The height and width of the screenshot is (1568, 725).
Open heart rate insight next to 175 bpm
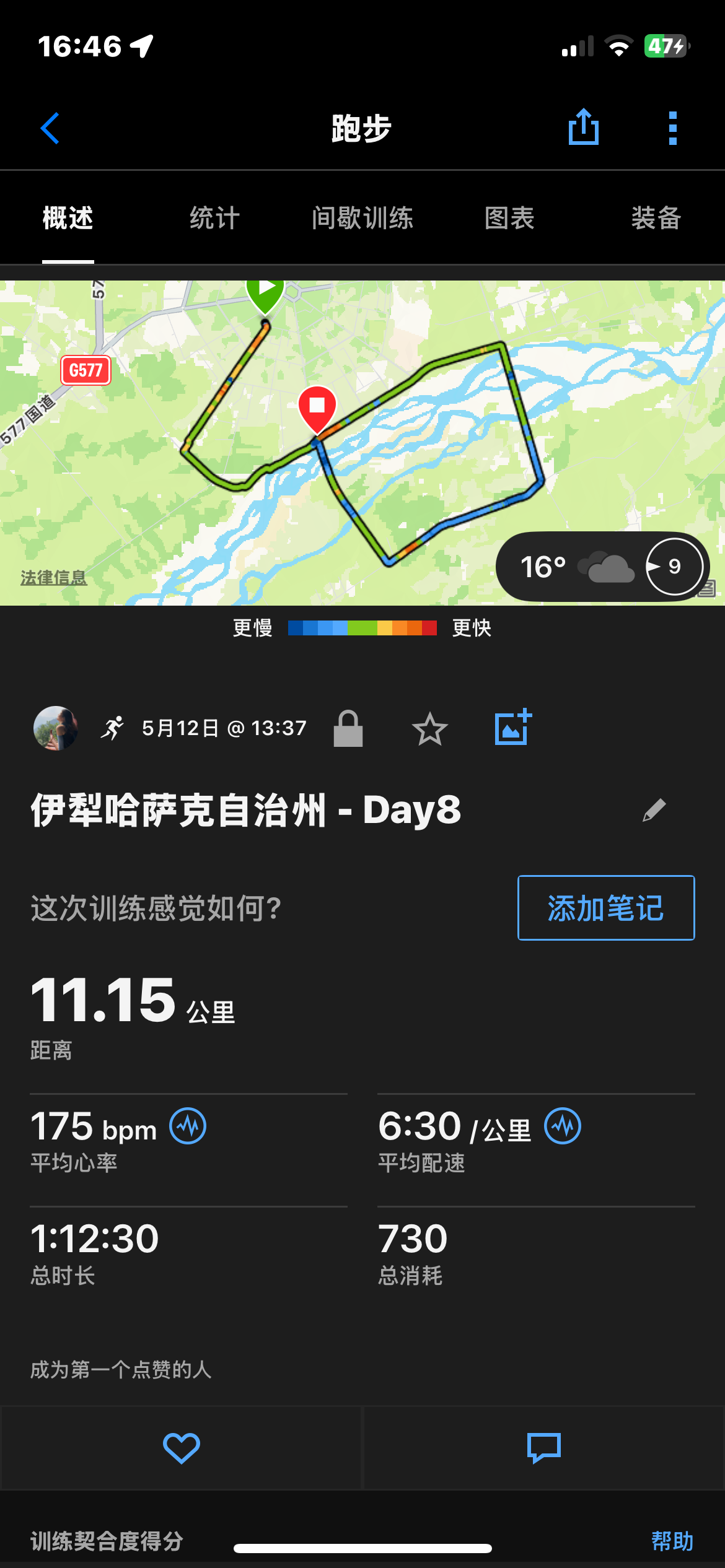[x=188, y=1126]
